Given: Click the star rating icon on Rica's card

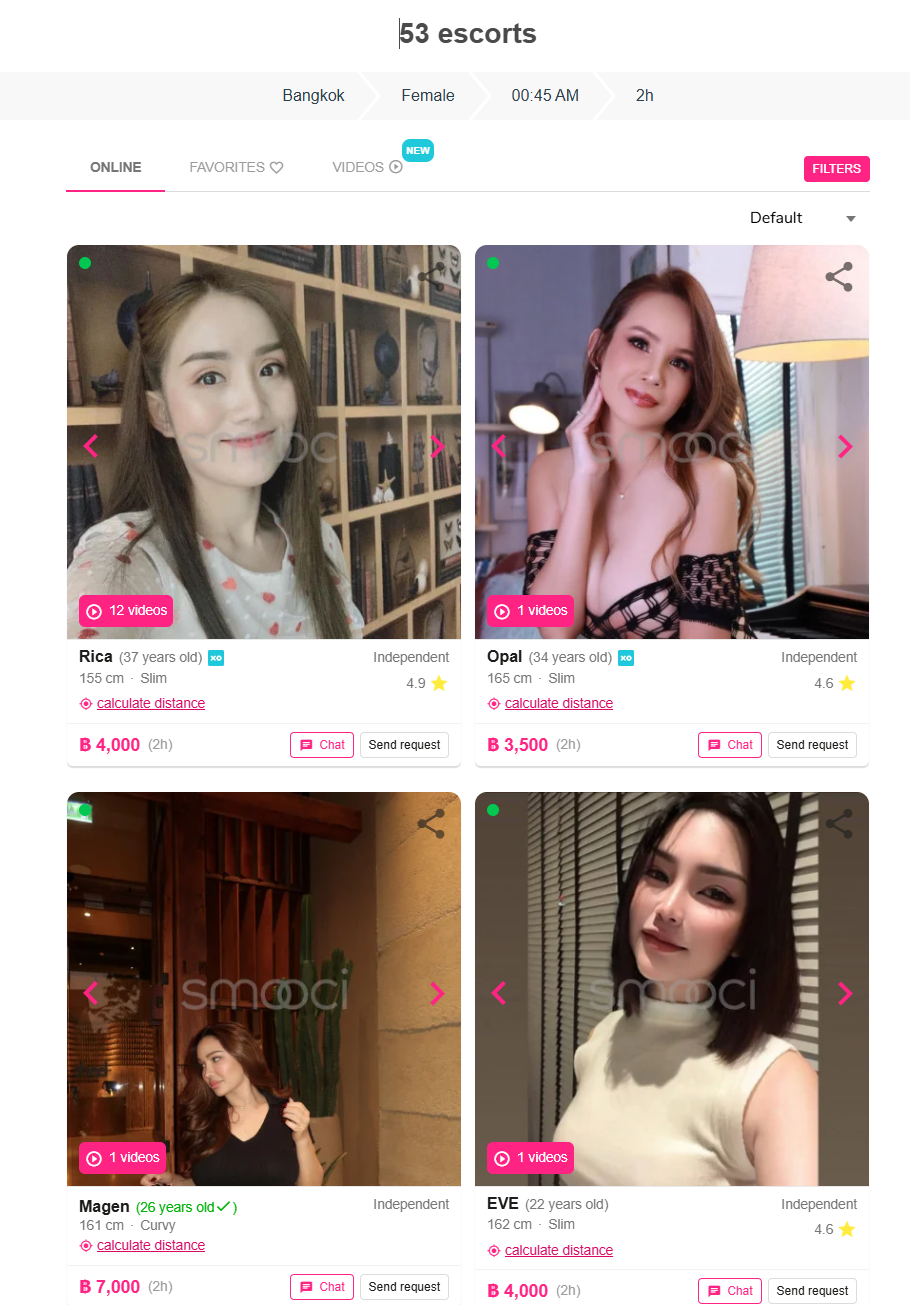Looking at the screenshot, I should tap(439, 682).
